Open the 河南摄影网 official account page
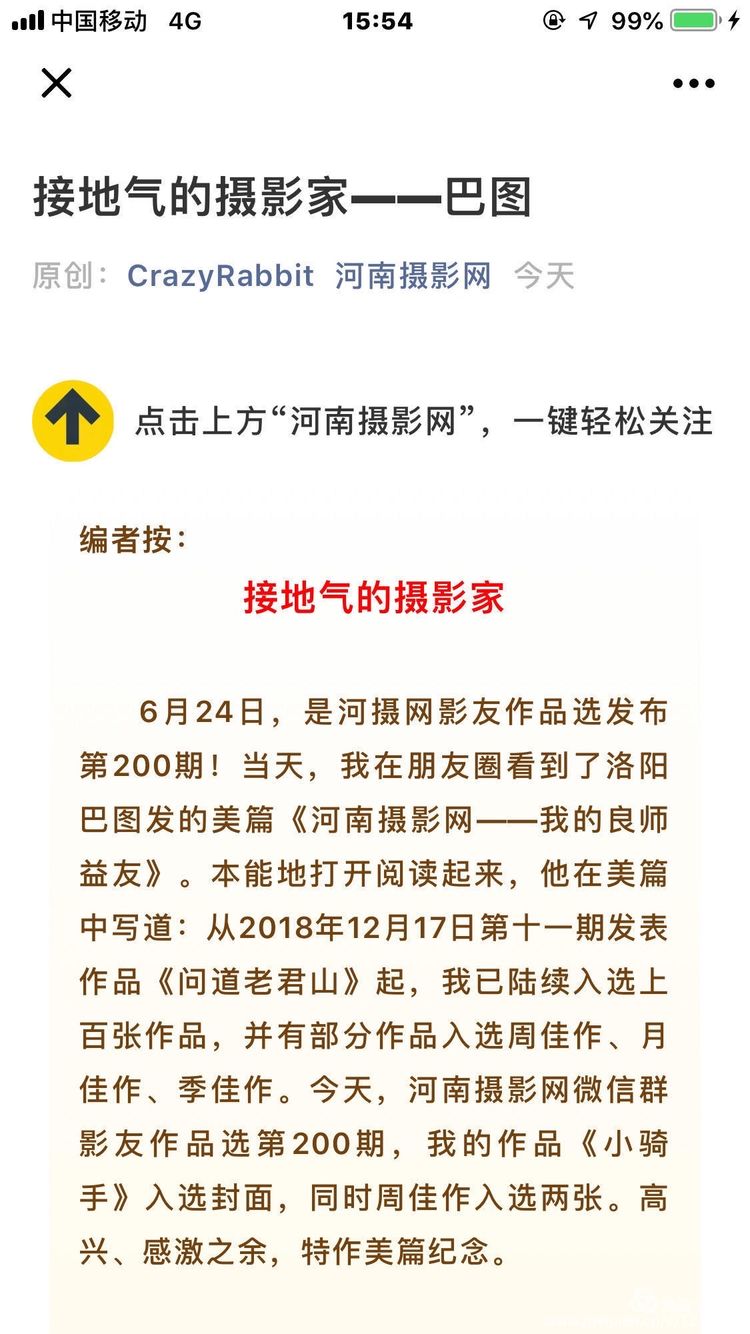Viewport: 750px width, 1334px height. tap(414, 276)
